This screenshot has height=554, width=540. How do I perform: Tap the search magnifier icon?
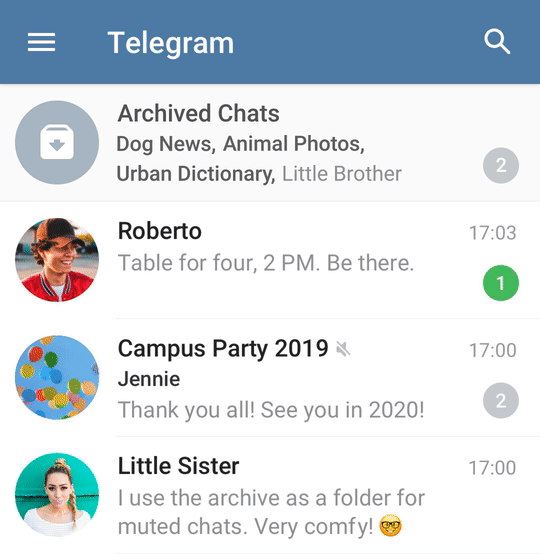(x=497, y=42)
